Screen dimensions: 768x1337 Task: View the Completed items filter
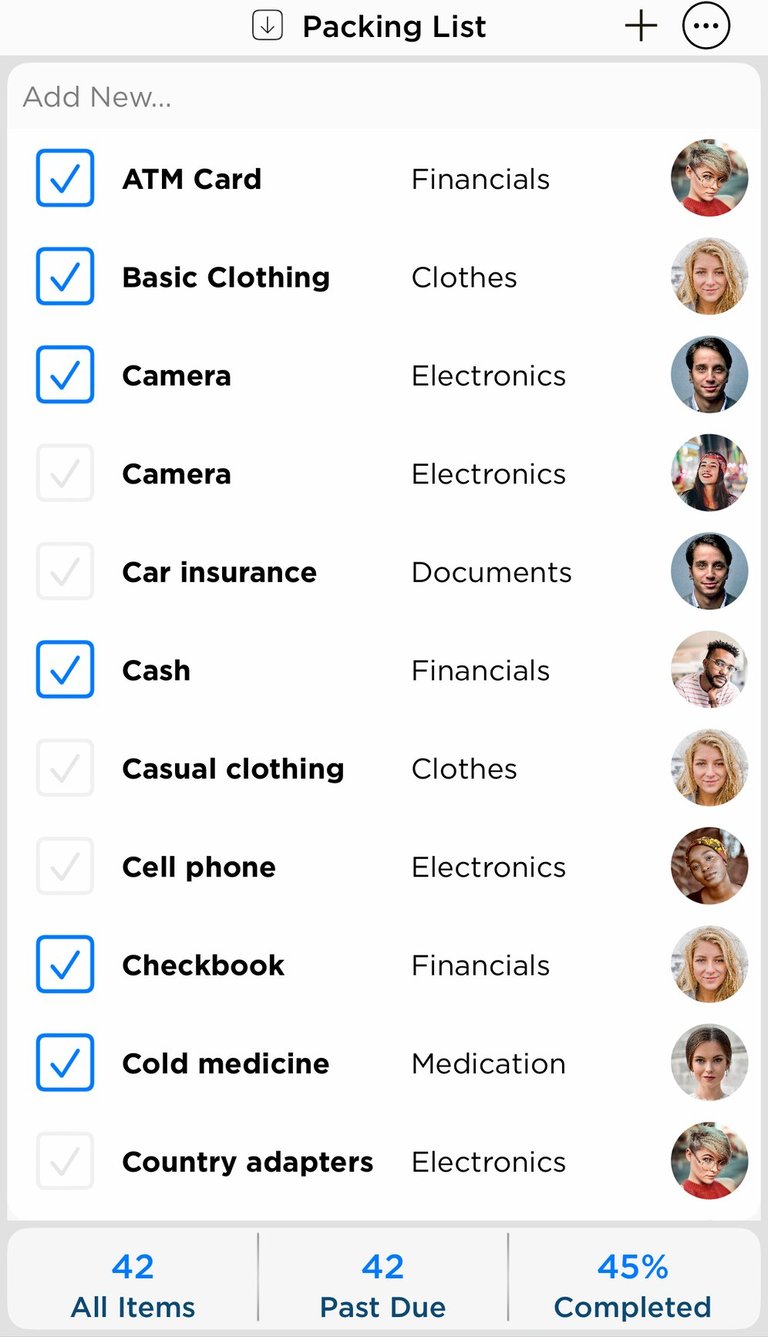click(633, 1286)
